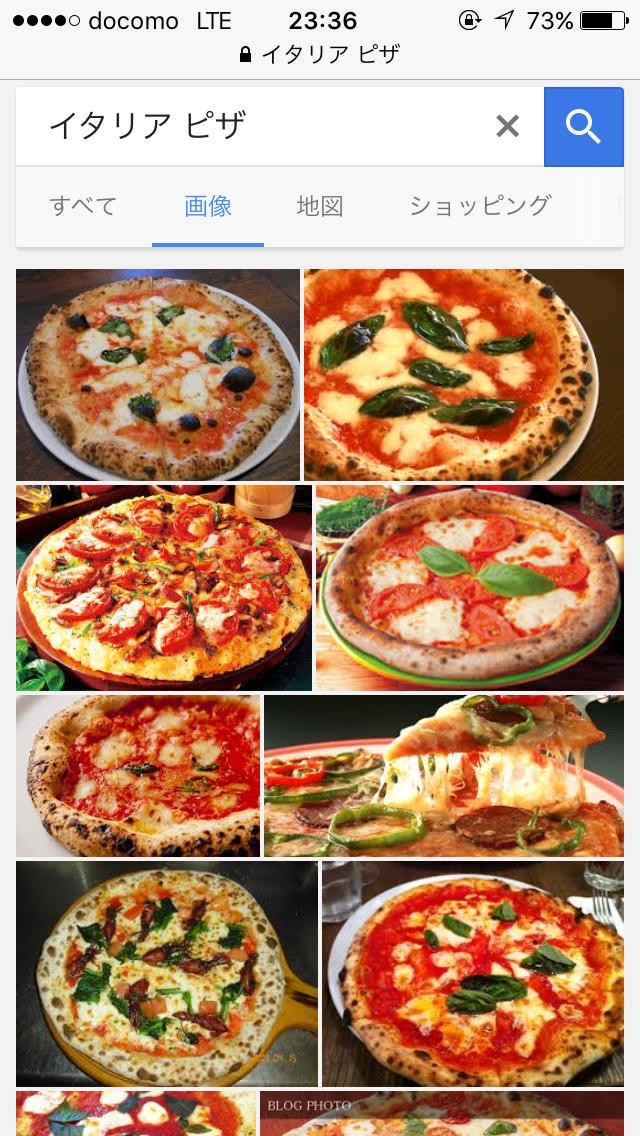Image resolution: width=640 pixels, height=1136 pixels.
Task: Tap the address bar showing イタリア ピザ
Action: pos(320,54)
